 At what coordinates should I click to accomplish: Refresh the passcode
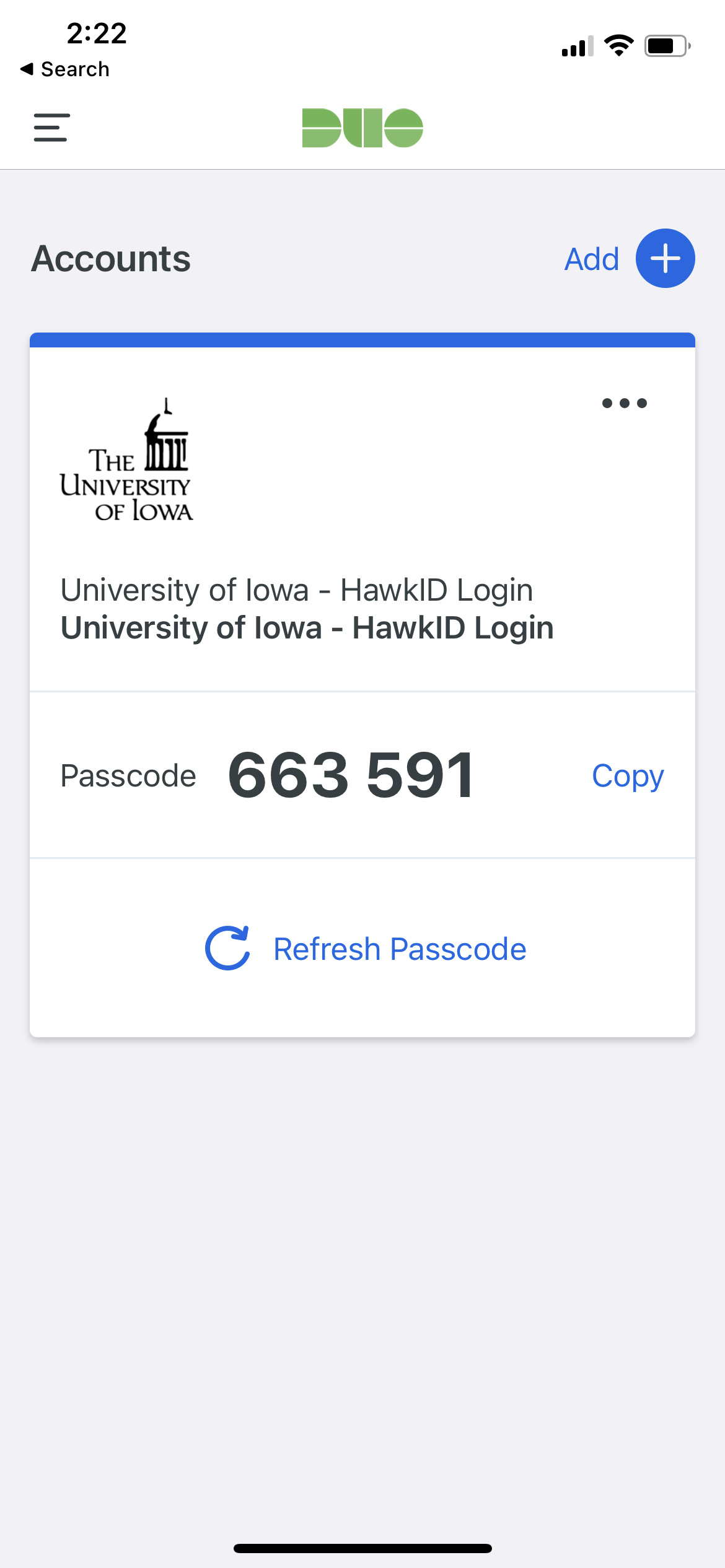400,947
